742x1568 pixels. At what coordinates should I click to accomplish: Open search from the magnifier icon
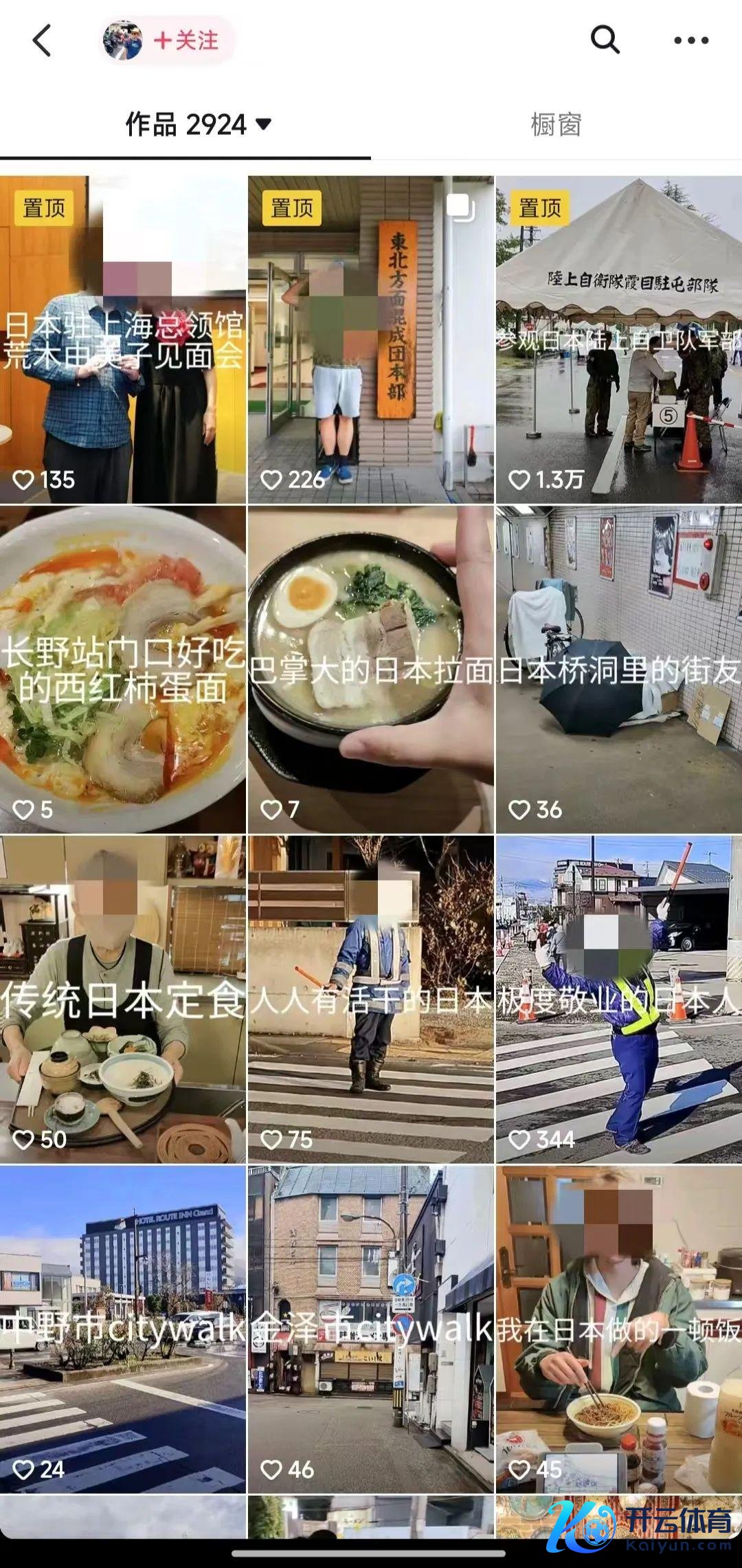pyautogui.click(x=605, y=40)
